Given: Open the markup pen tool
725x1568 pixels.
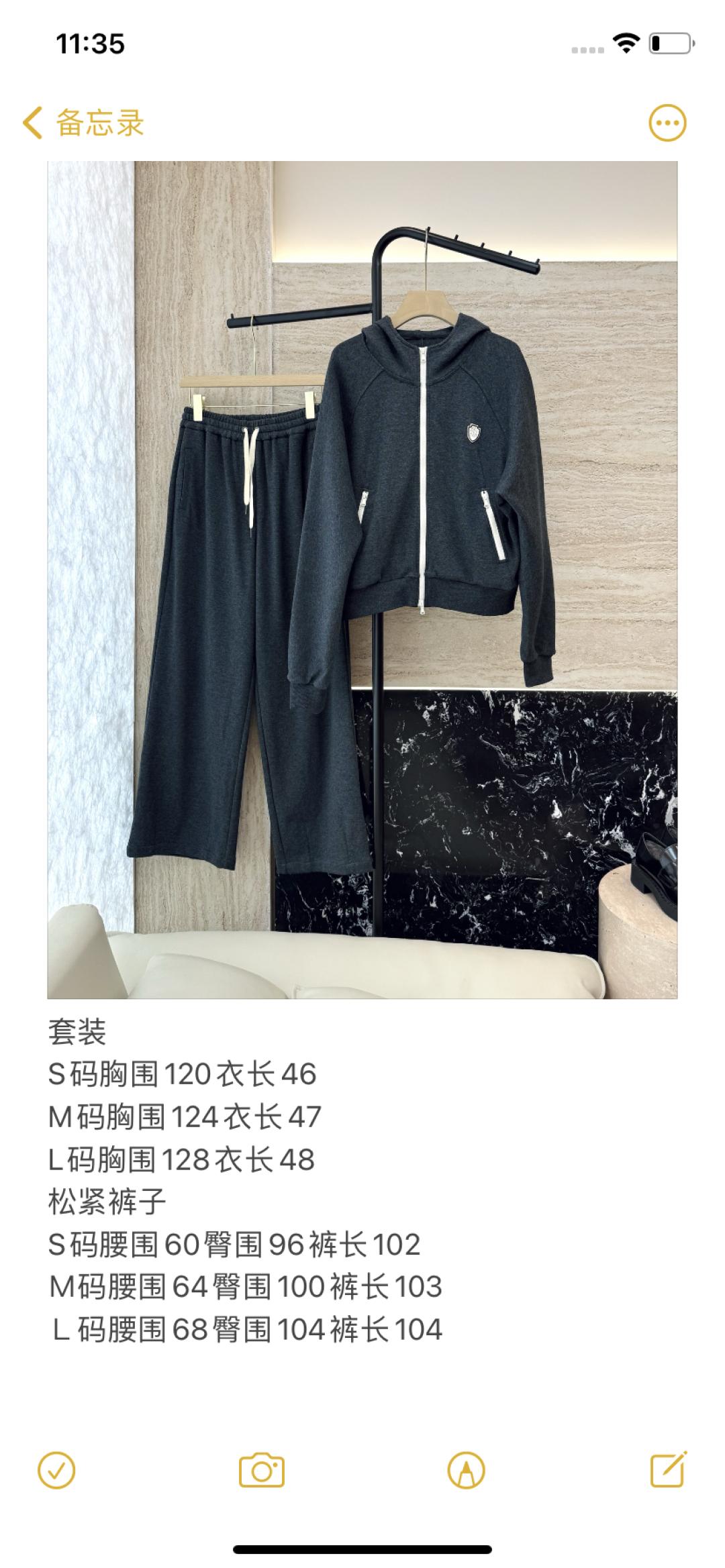Looking at the screenshot, I should (x=466, y=1471).
